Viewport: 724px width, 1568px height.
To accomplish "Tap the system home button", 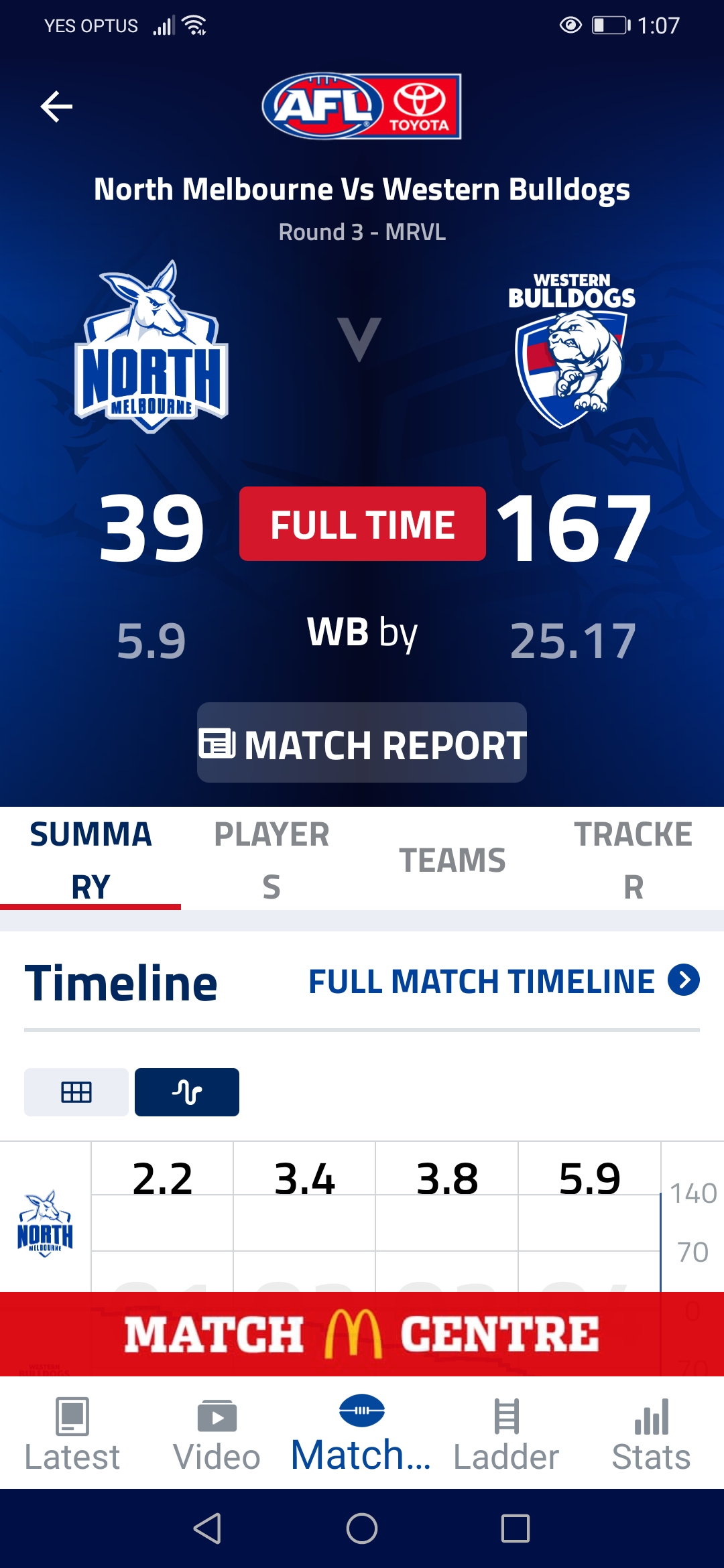I will 362,1528.
